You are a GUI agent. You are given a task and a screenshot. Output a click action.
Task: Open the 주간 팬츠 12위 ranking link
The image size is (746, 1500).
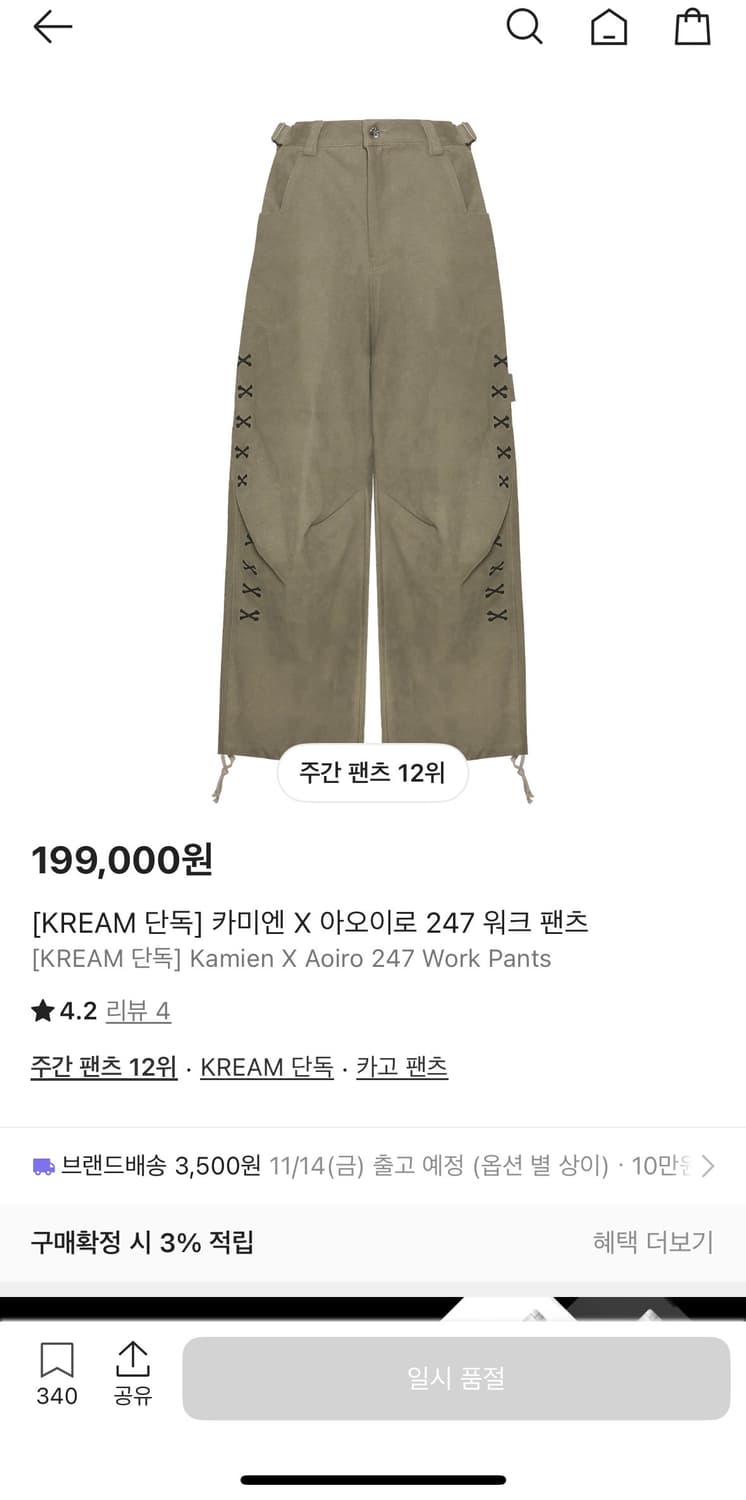pyautogui.click(x=103, y=1066)
